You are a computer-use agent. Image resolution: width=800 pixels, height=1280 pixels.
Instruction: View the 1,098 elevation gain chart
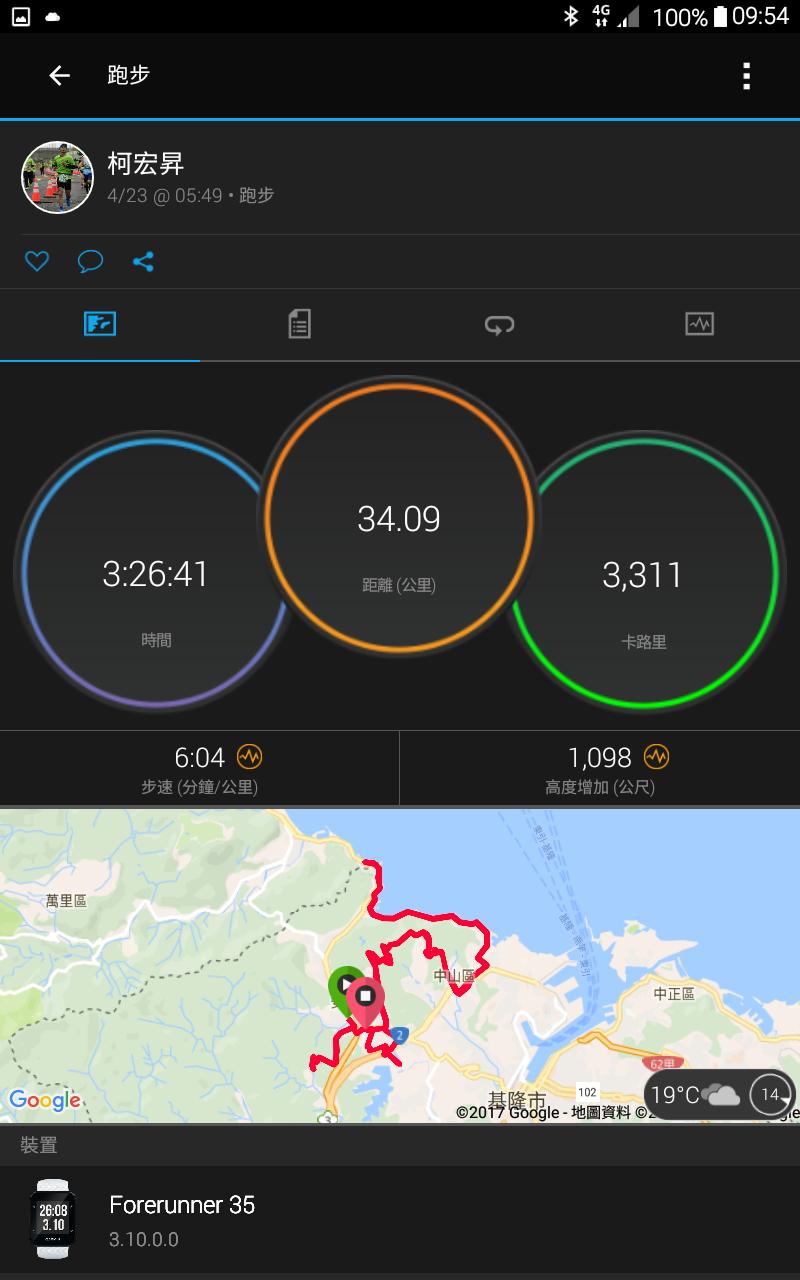600,768
